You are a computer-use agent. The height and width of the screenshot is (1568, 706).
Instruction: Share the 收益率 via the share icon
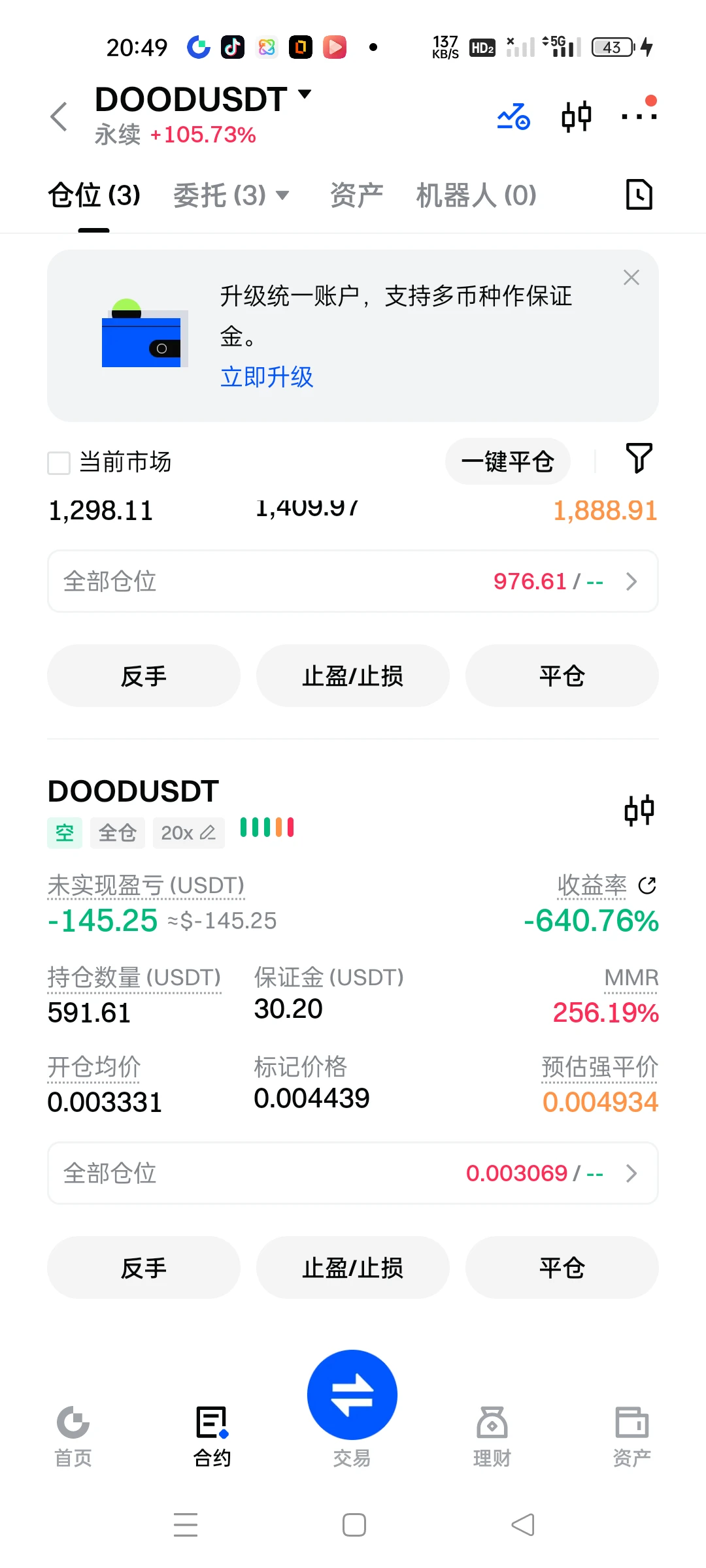point(647,886)
